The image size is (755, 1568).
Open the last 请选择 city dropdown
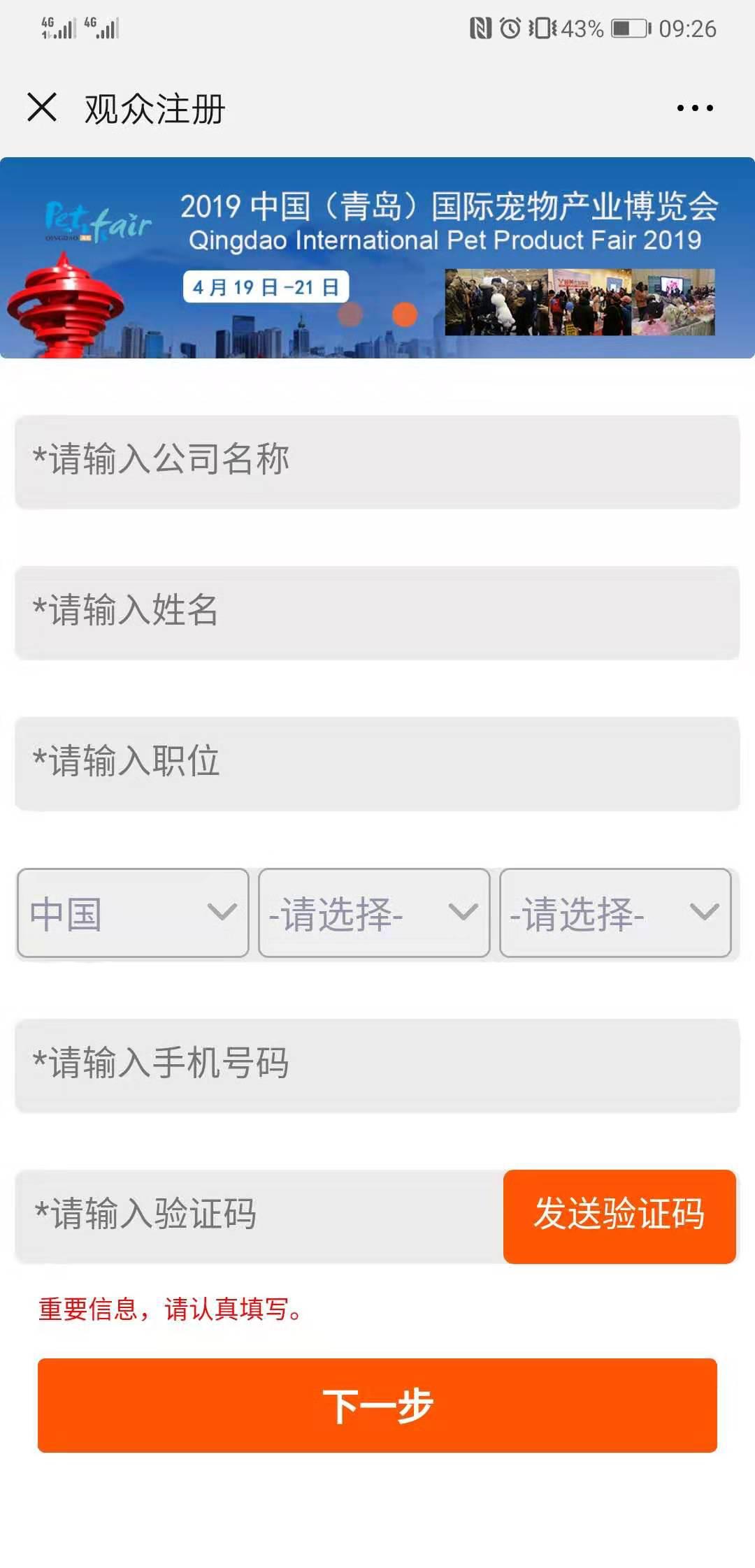tap(615, 913)
